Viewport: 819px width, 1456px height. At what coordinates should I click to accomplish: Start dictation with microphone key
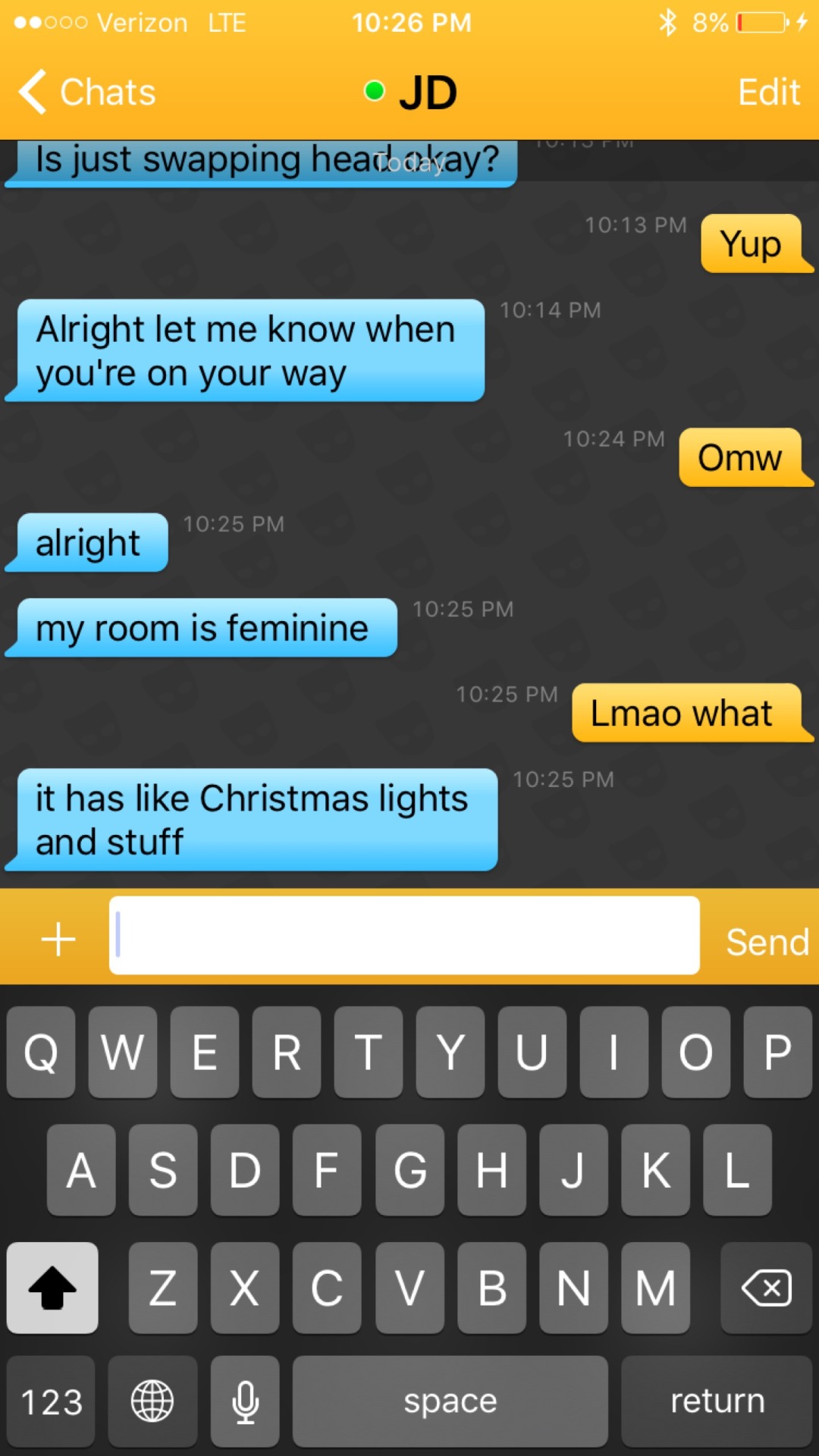pos(245,1401)
